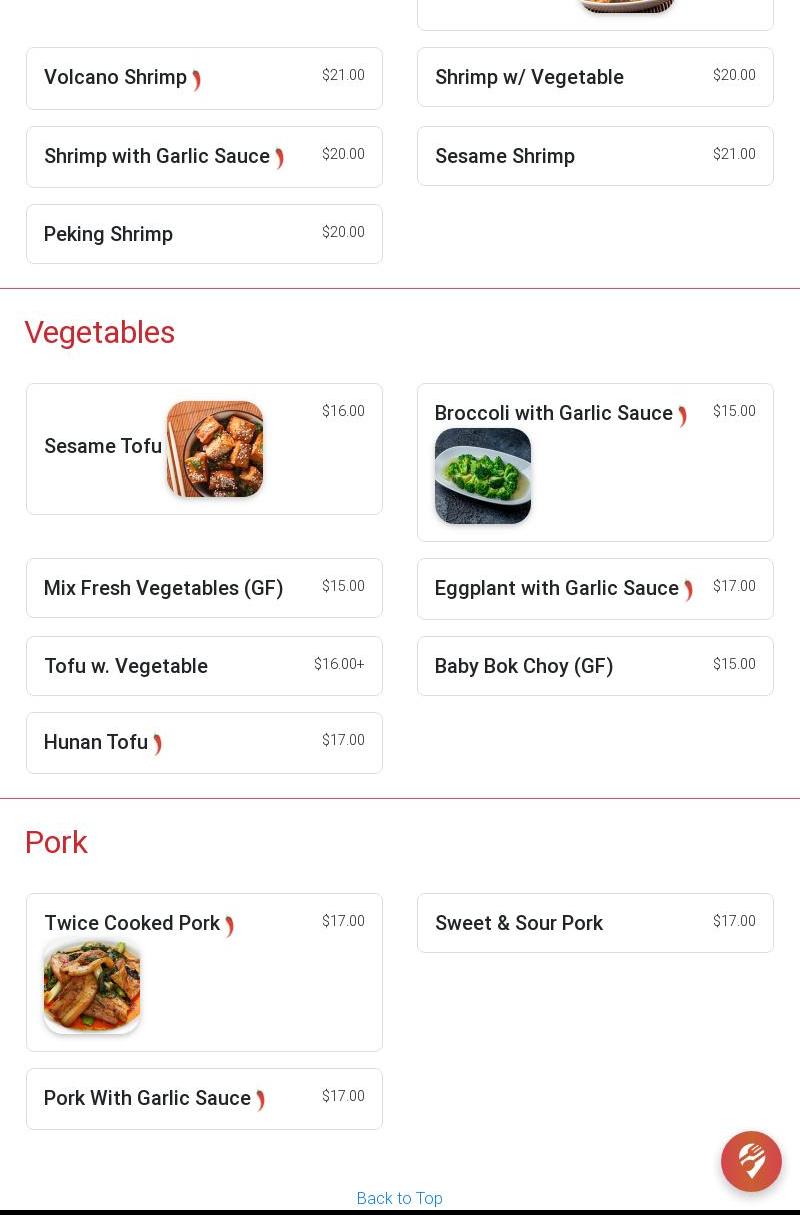Open the Sesame Tofu card

click(204, 449)
